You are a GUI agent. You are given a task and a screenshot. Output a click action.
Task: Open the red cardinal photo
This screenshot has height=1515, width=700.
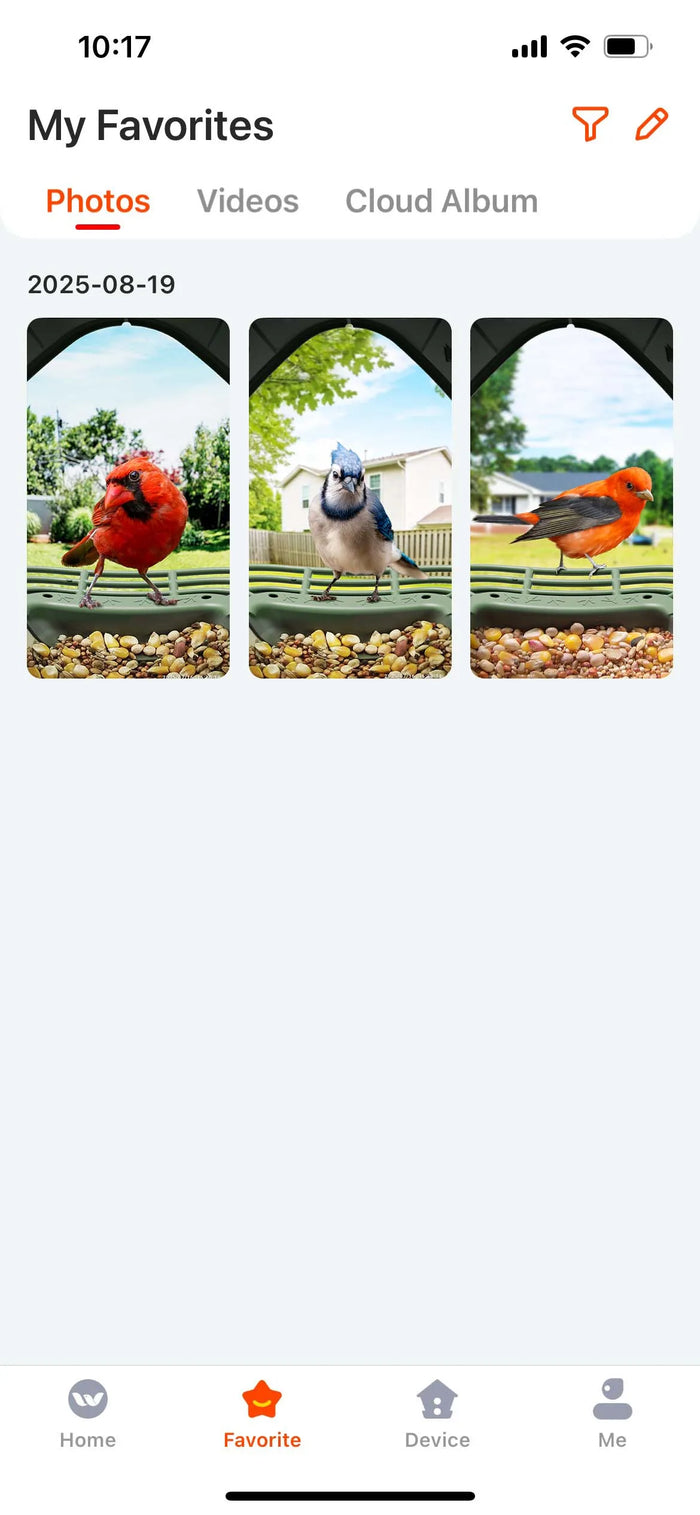click(128, 498)
